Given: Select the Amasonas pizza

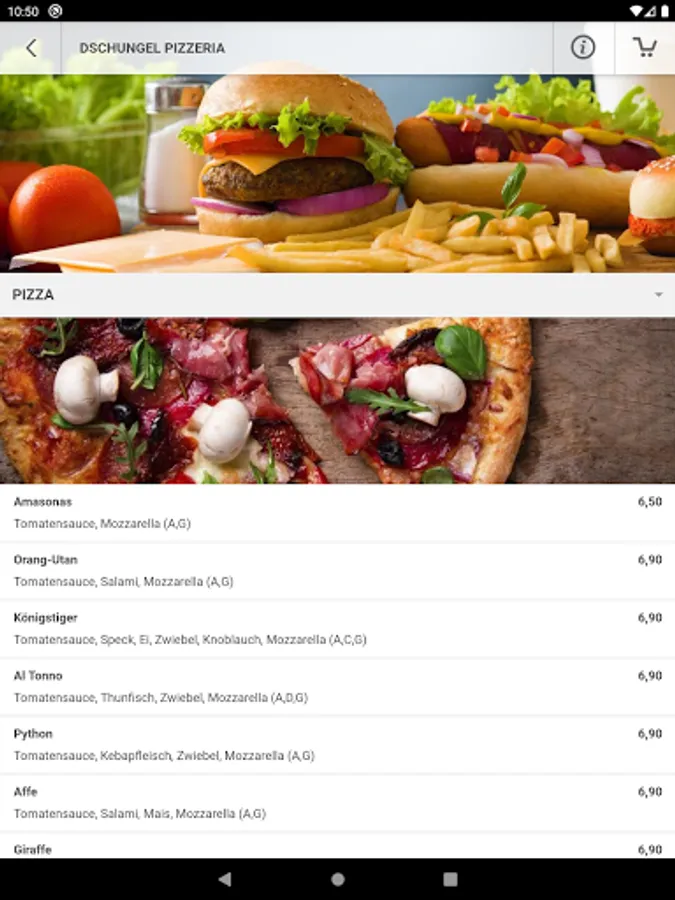Looking at the screenshot, I should pos(337,513).
